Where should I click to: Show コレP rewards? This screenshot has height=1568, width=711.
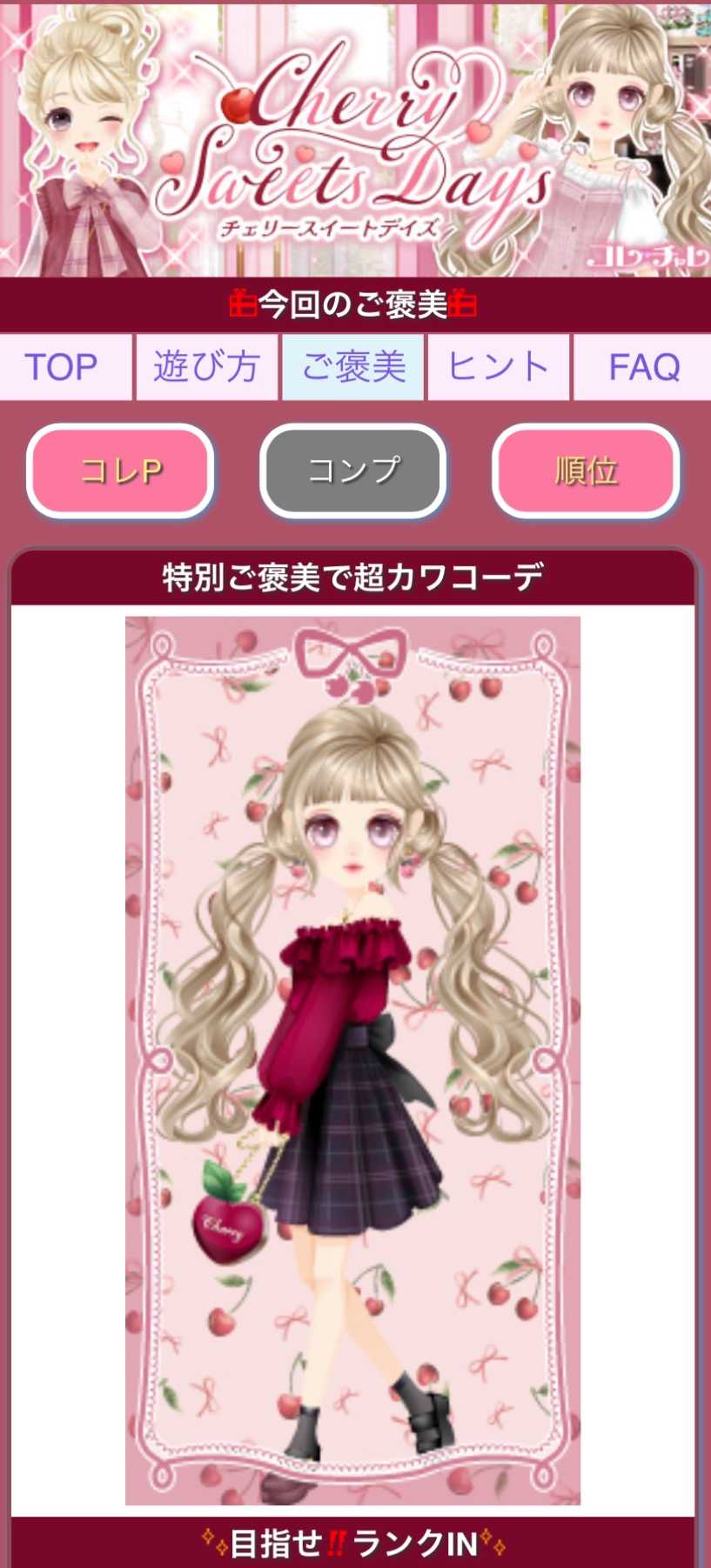121,471
